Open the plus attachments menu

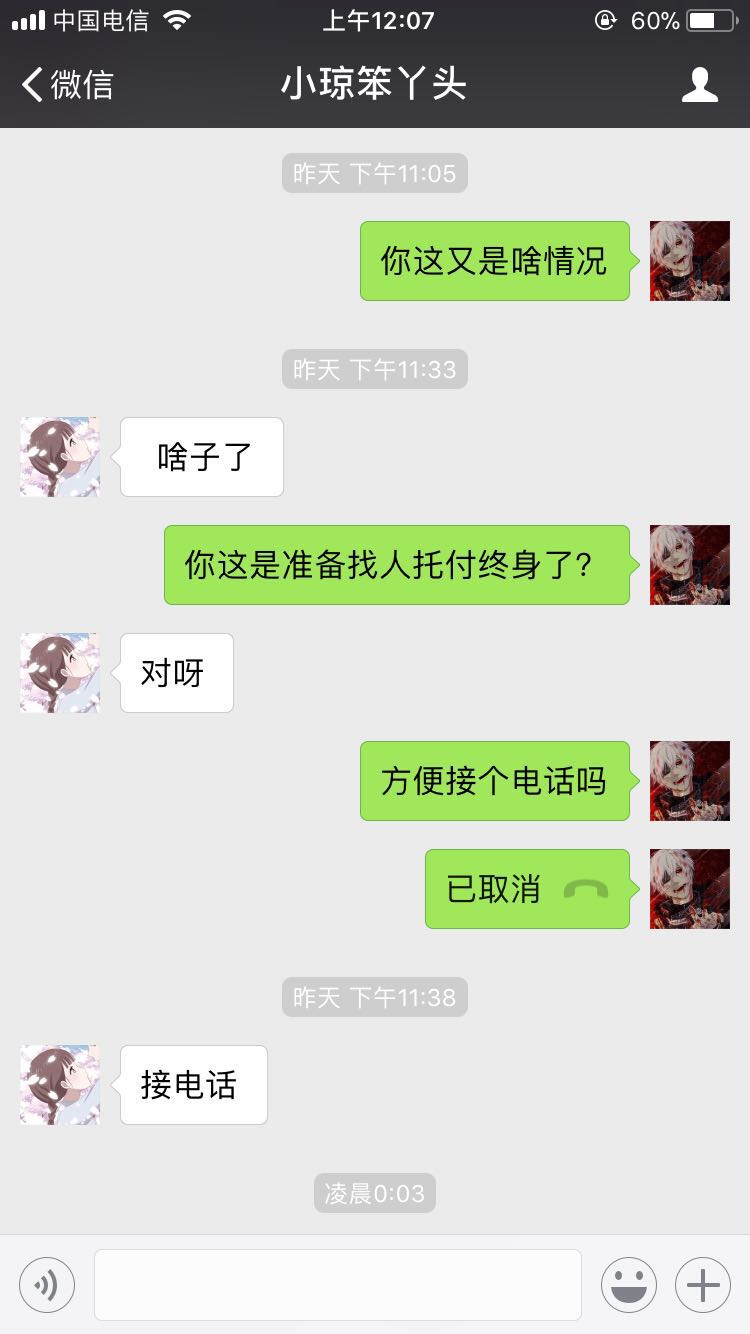click(x=703, y=1285)
